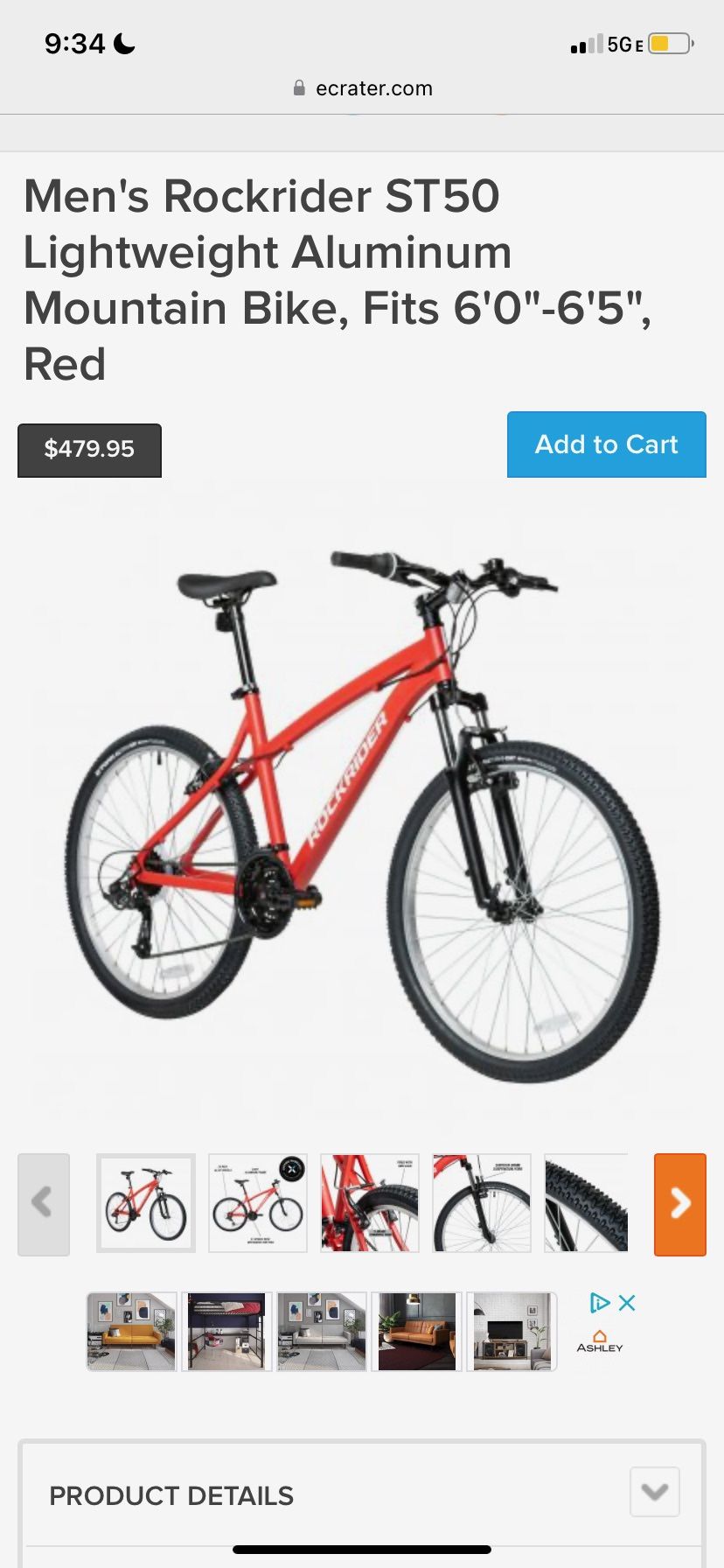Add the Rockrider bike to cart
Screen dimensions: 724x1568
point(606,444)
